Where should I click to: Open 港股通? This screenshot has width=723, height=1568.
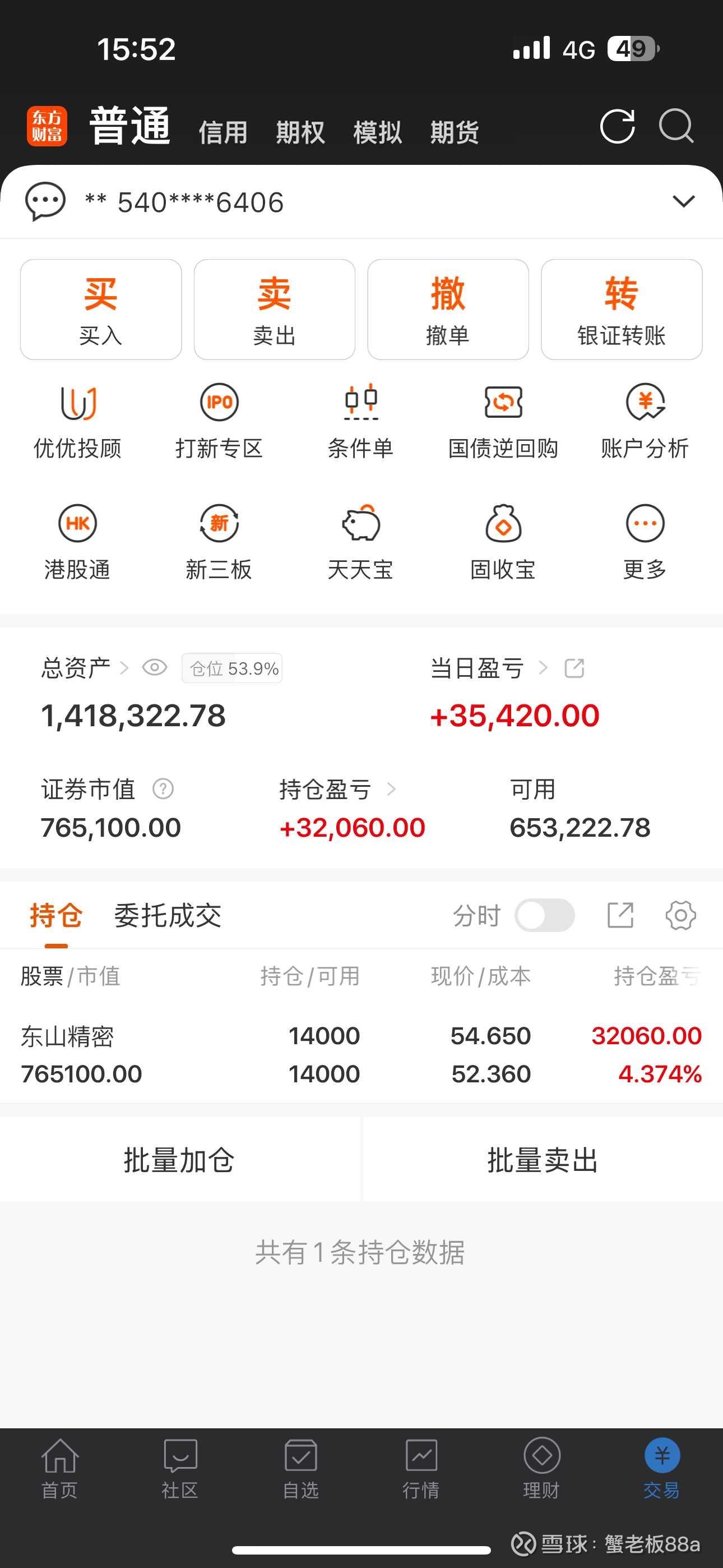(x=77, y=542)
